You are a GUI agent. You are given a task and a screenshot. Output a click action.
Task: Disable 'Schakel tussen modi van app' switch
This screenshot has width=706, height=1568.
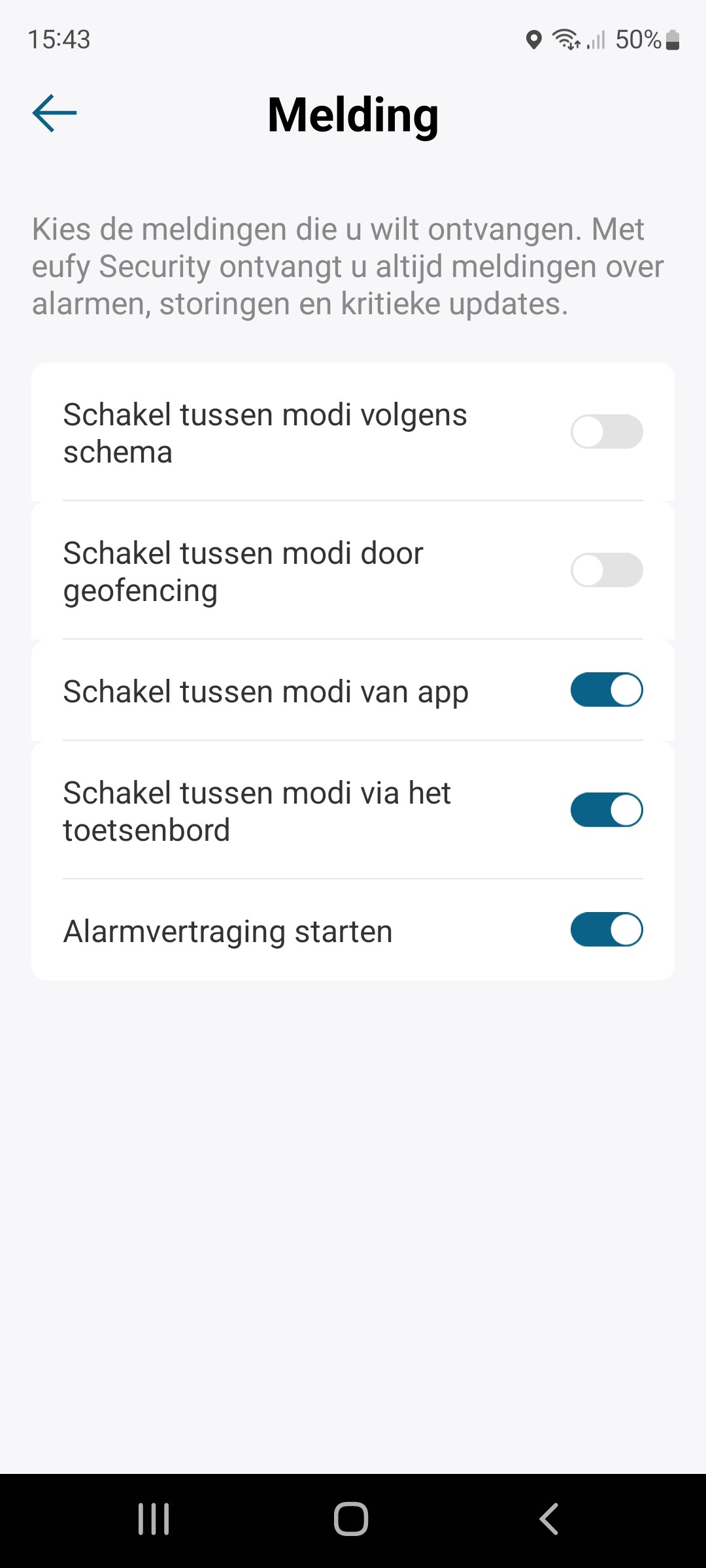tap(607, 690)
